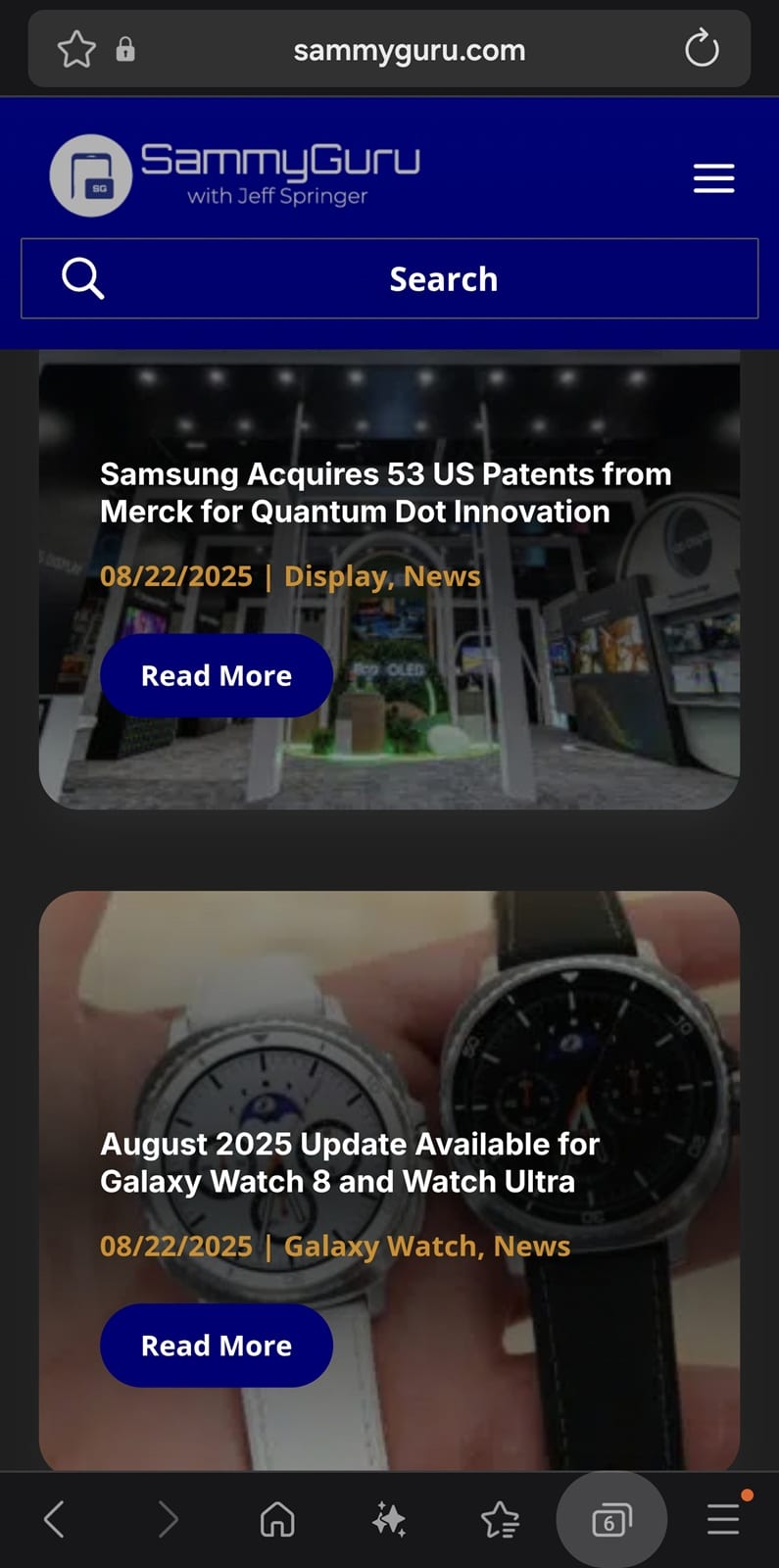This screenshot has height=1568, width=779.
Task: Open the saved bookmarks list
Action: pos(500,1519)
